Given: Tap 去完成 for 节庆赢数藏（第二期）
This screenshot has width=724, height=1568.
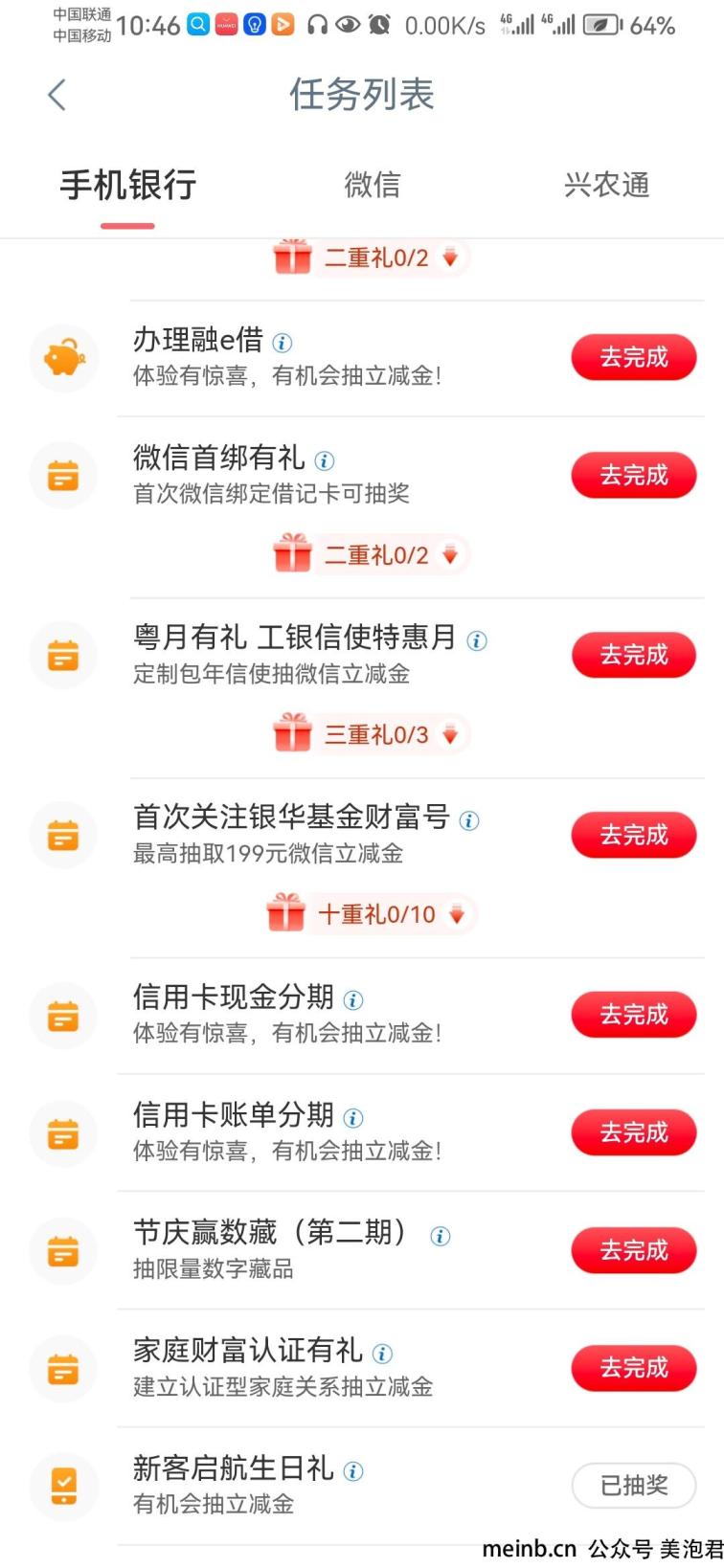Looking at the screenshot, I should point(634,1251).
